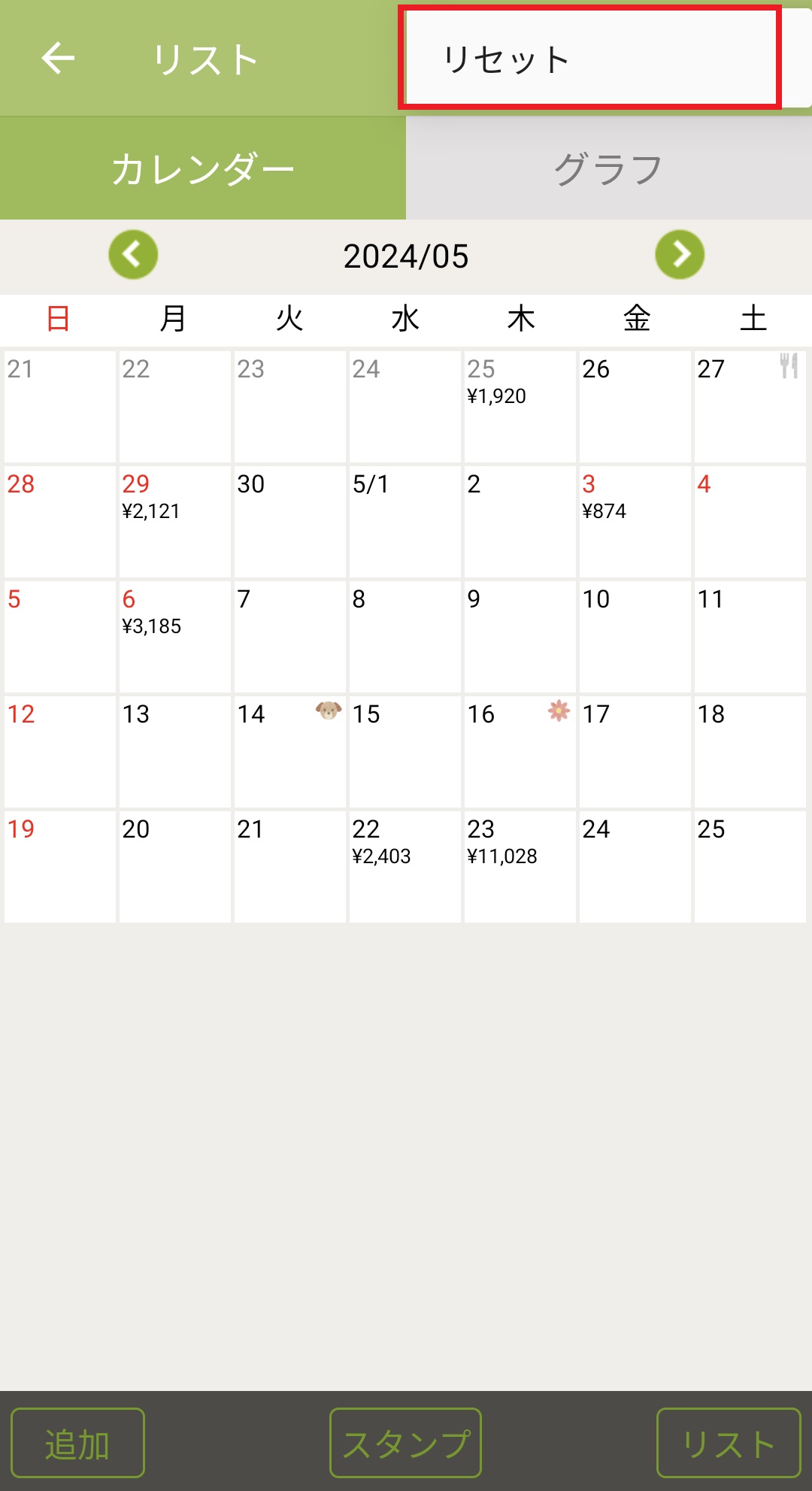This screenshot has width=812, height=1491.
Task: Open April 29 with ¥2,121
Action: click(x=174, y=521)
